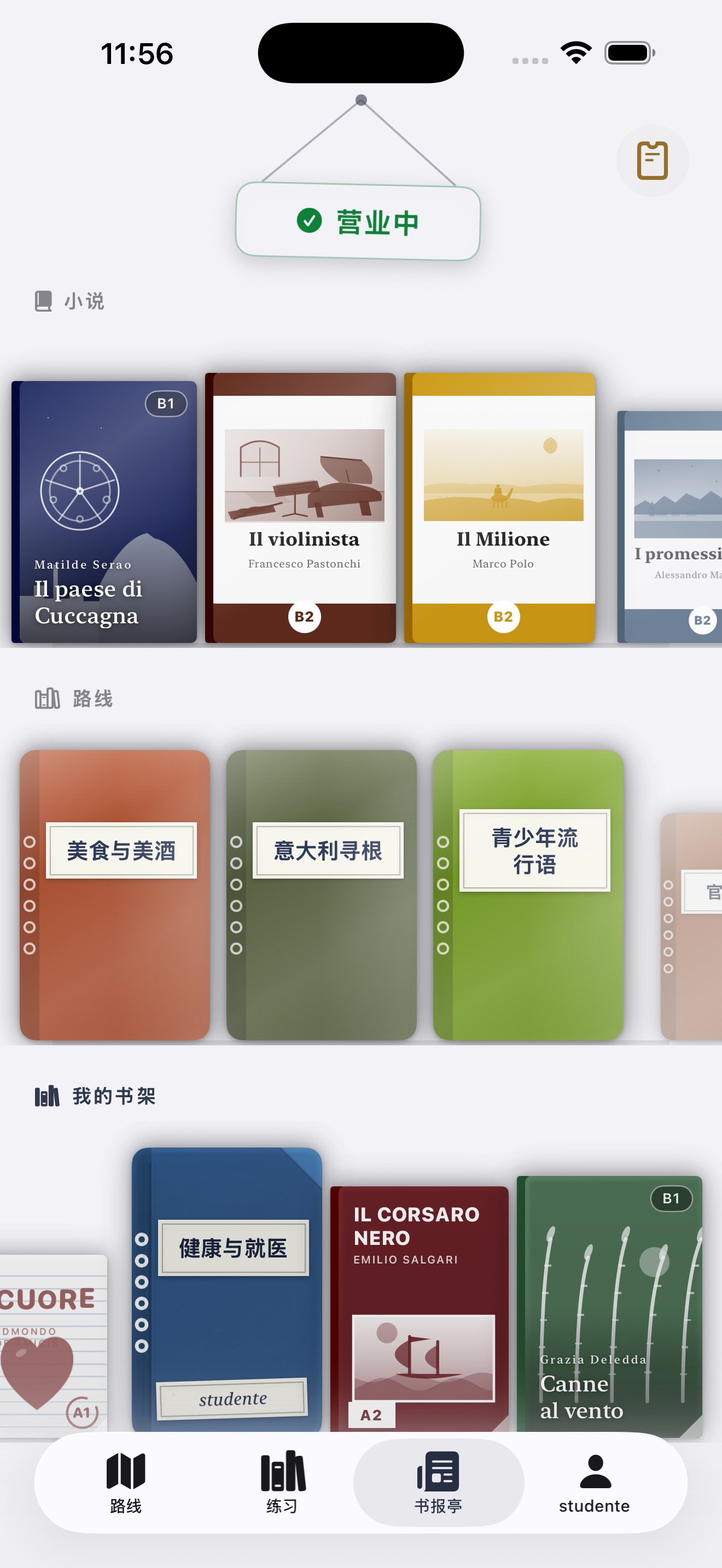This screenshot has height=1568, width=722.
Task: Open the novel Il violinista
Action: coord(301,508)
